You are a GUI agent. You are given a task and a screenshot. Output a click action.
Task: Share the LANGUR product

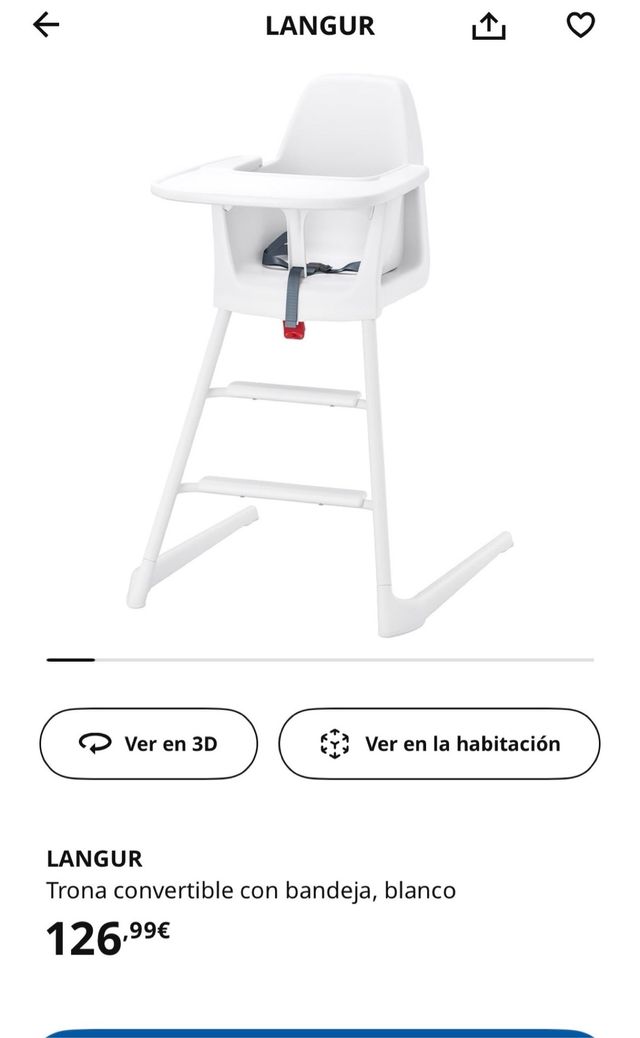[x=488, y=25]
